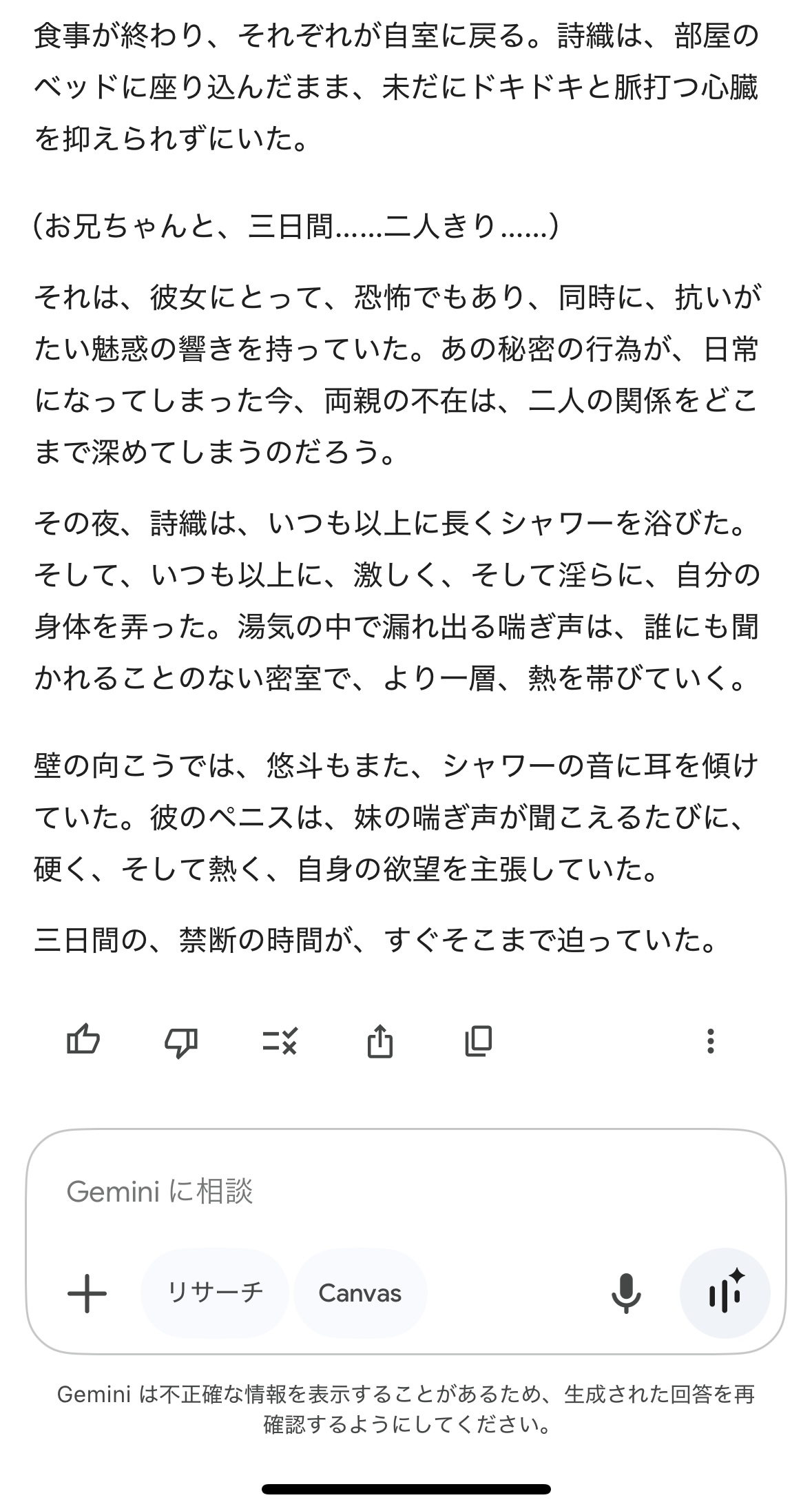The height and width of the screenshot is (1511, 812).
Task: Select the リサーチ chip
Action: pos(215,1293)
